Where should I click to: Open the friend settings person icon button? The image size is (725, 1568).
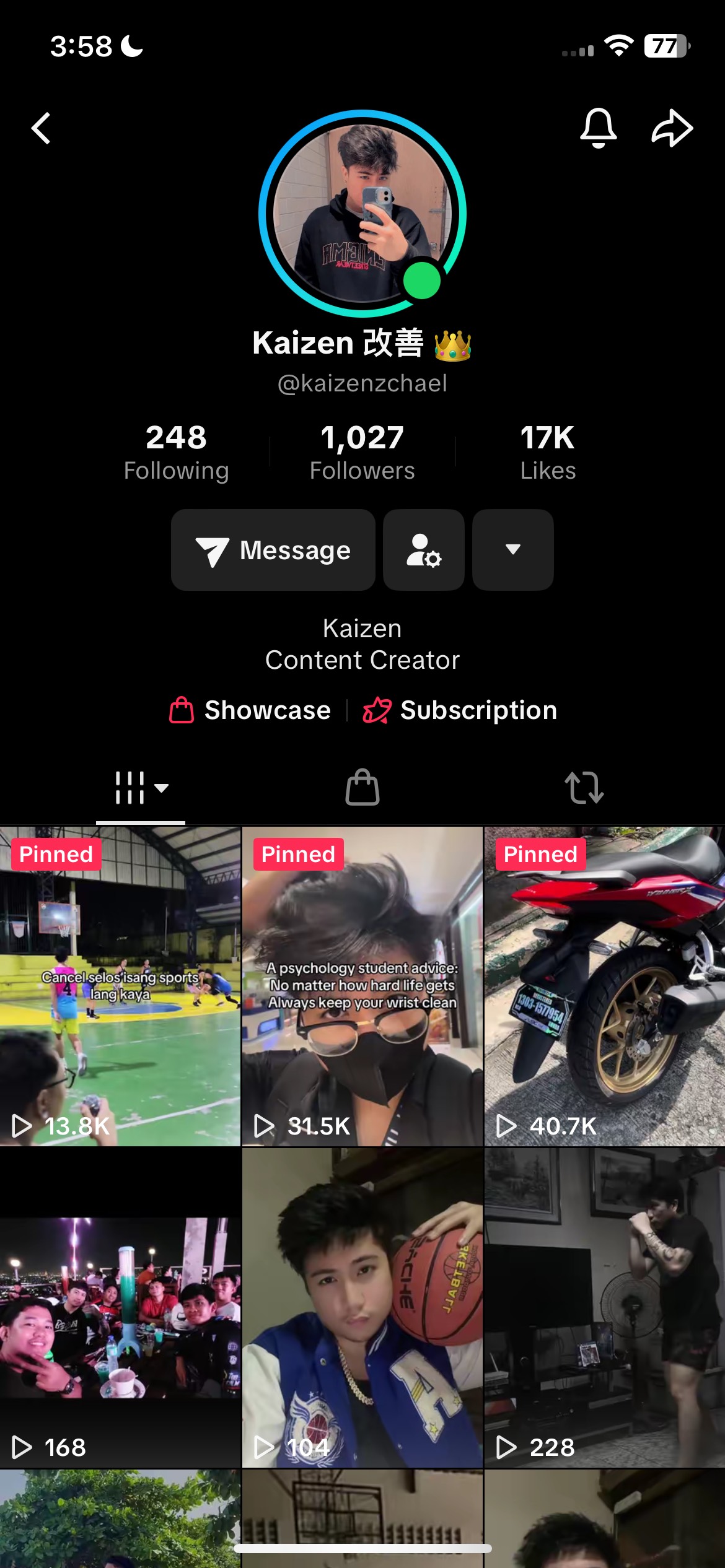(424, 550)
